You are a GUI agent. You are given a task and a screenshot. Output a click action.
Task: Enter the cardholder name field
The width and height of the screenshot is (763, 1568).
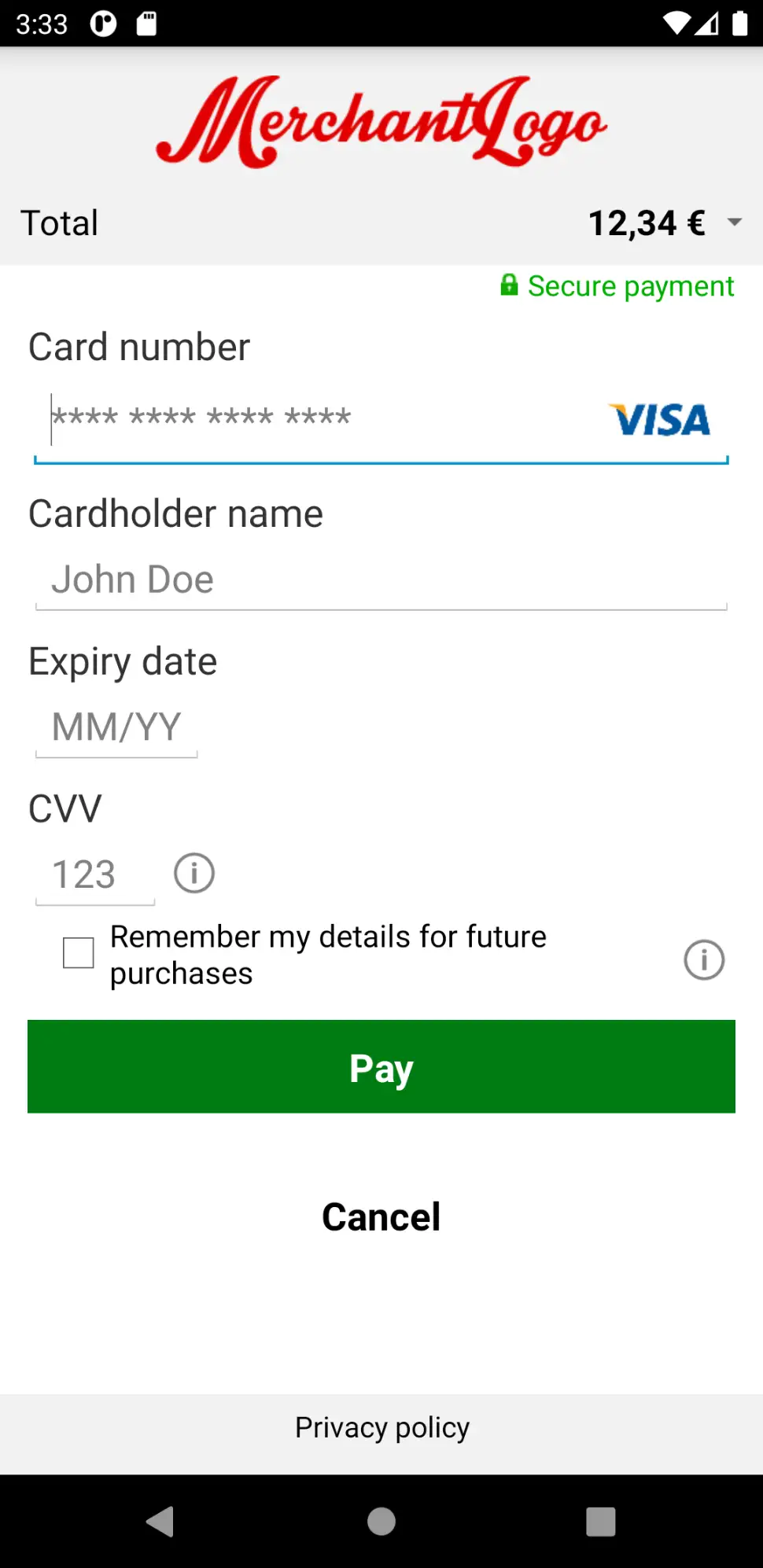381,580
